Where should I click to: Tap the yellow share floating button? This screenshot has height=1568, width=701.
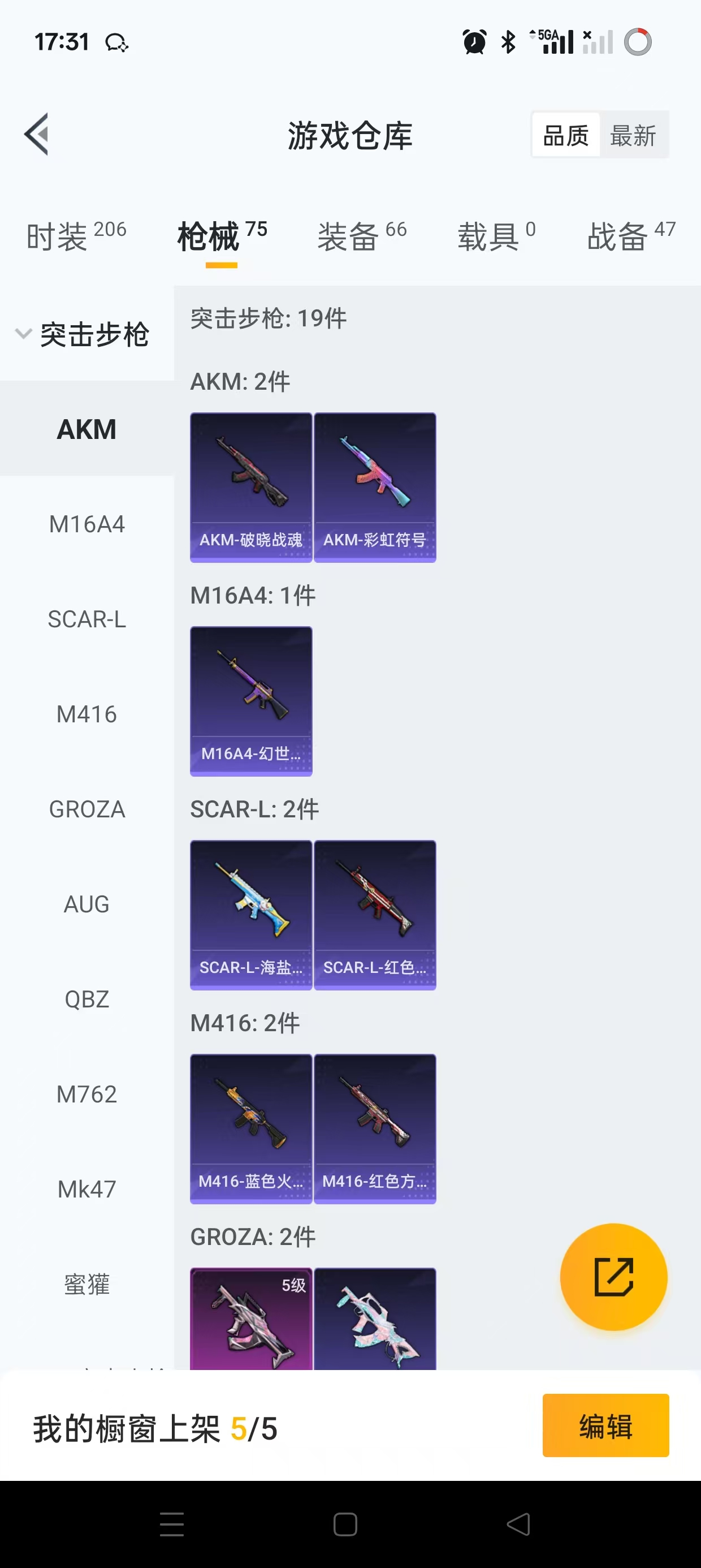click(613, 1277)
